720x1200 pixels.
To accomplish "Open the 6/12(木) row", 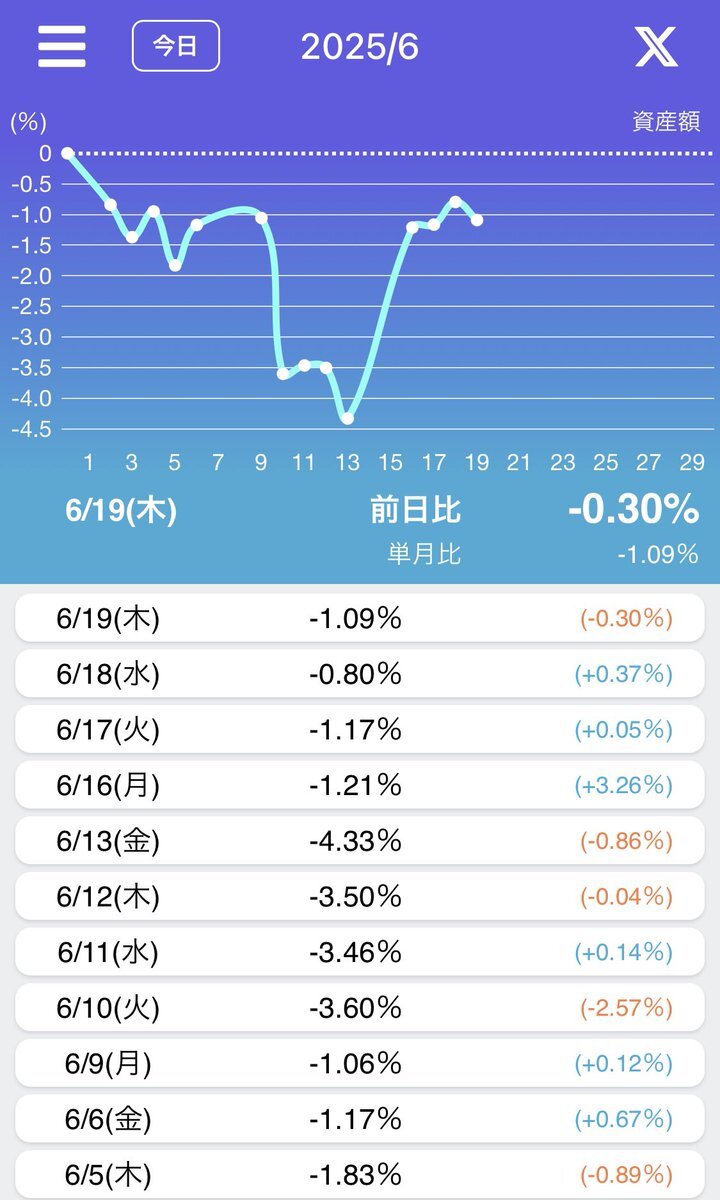I will 360,897.
